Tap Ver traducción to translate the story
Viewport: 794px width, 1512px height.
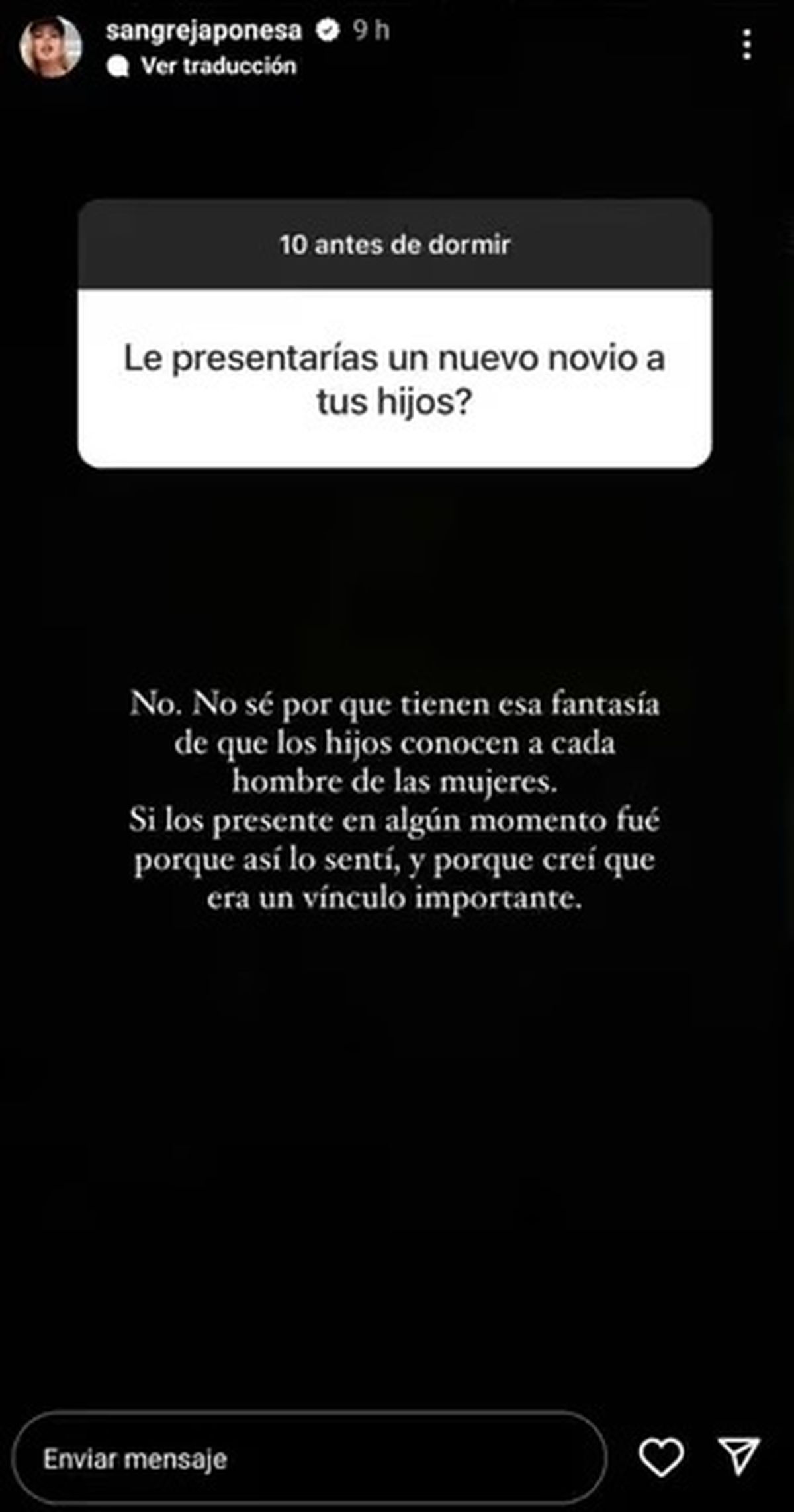[x=218, y=66]
